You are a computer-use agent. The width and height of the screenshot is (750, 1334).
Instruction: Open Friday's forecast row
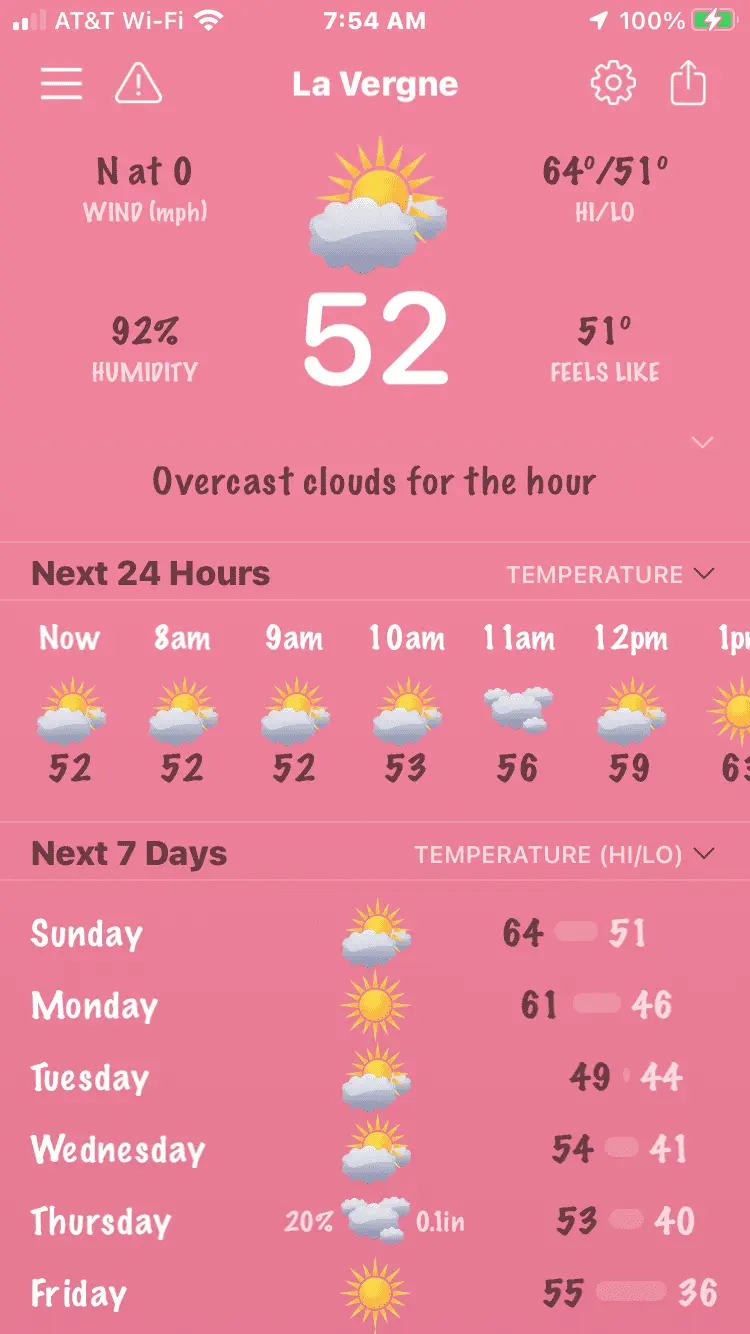click(x=375, y=1293)
